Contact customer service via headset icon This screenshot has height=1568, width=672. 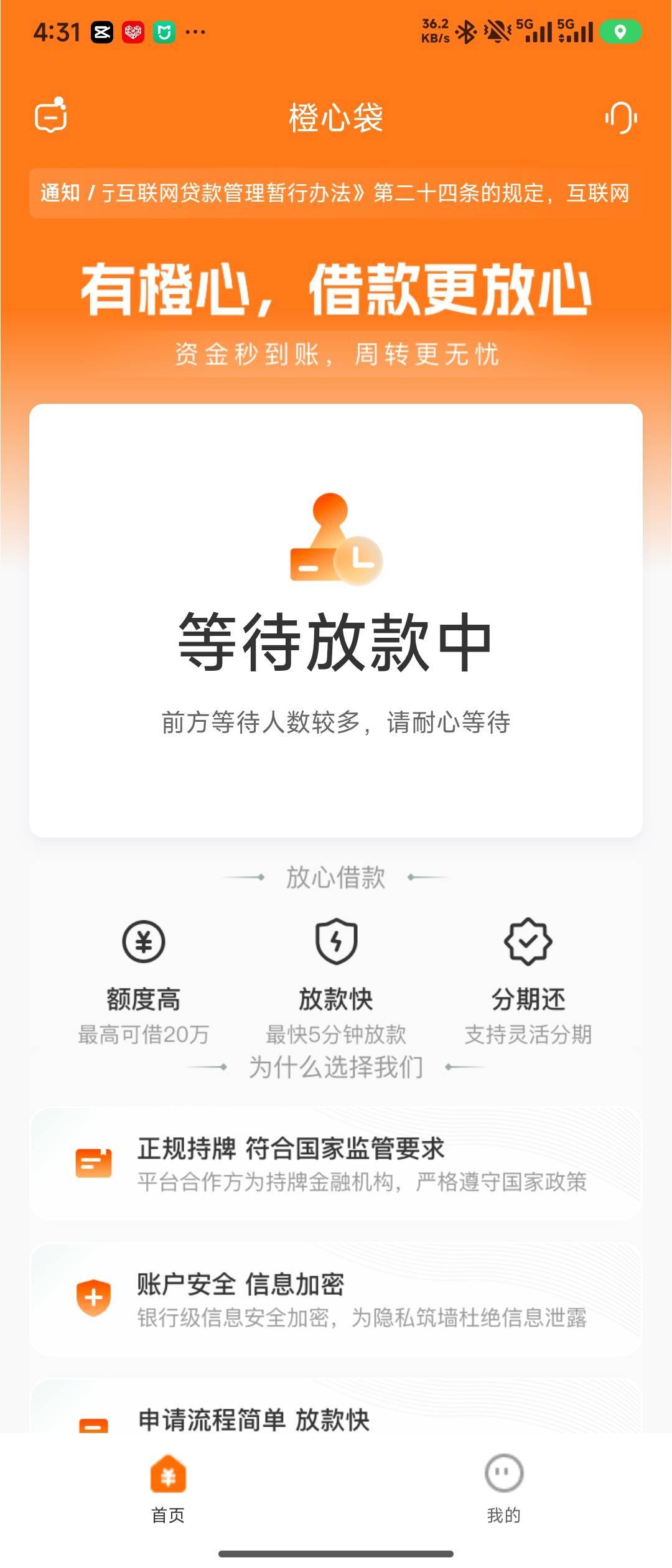[x=621, y=117]
